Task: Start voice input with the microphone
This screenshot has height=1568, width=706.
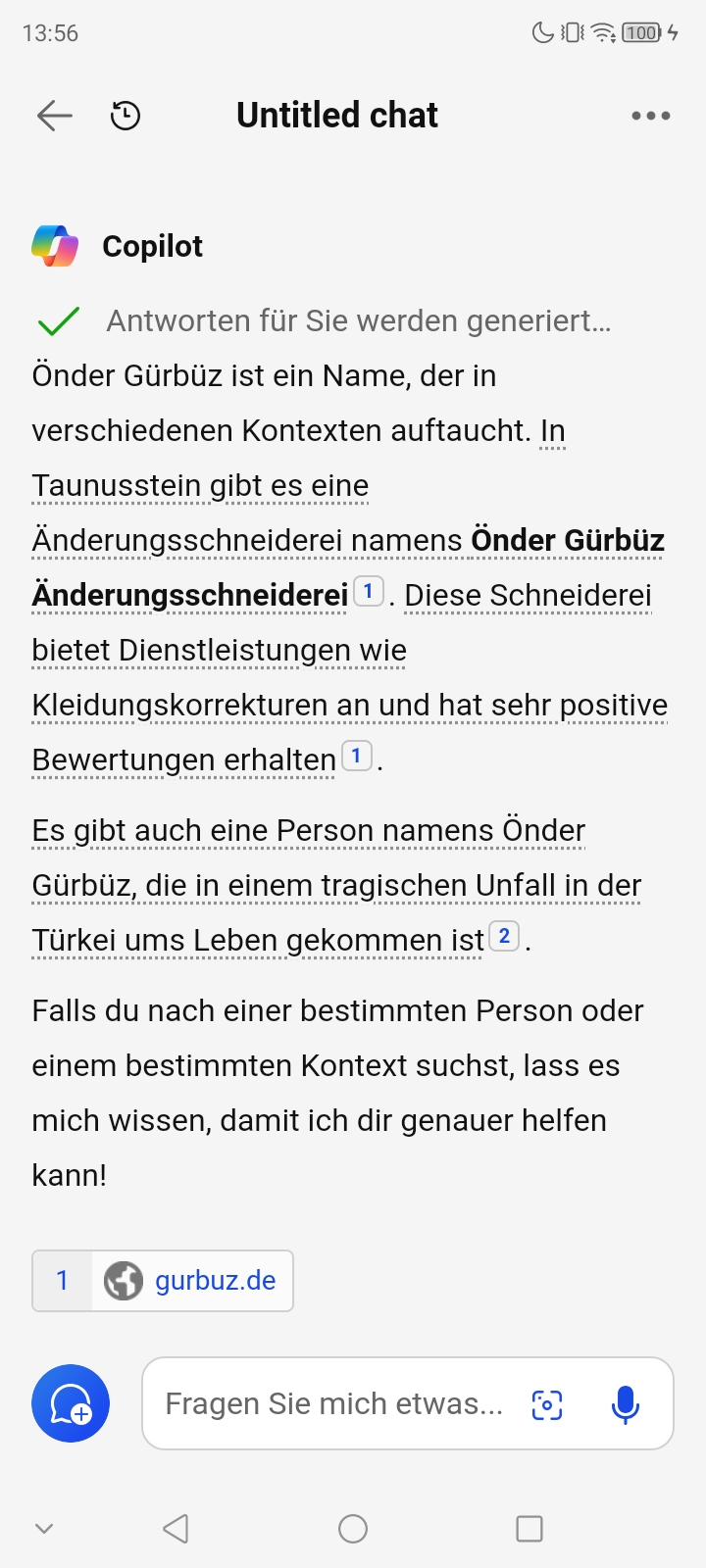Action: pyautogui.click(x=626, y=1404)
